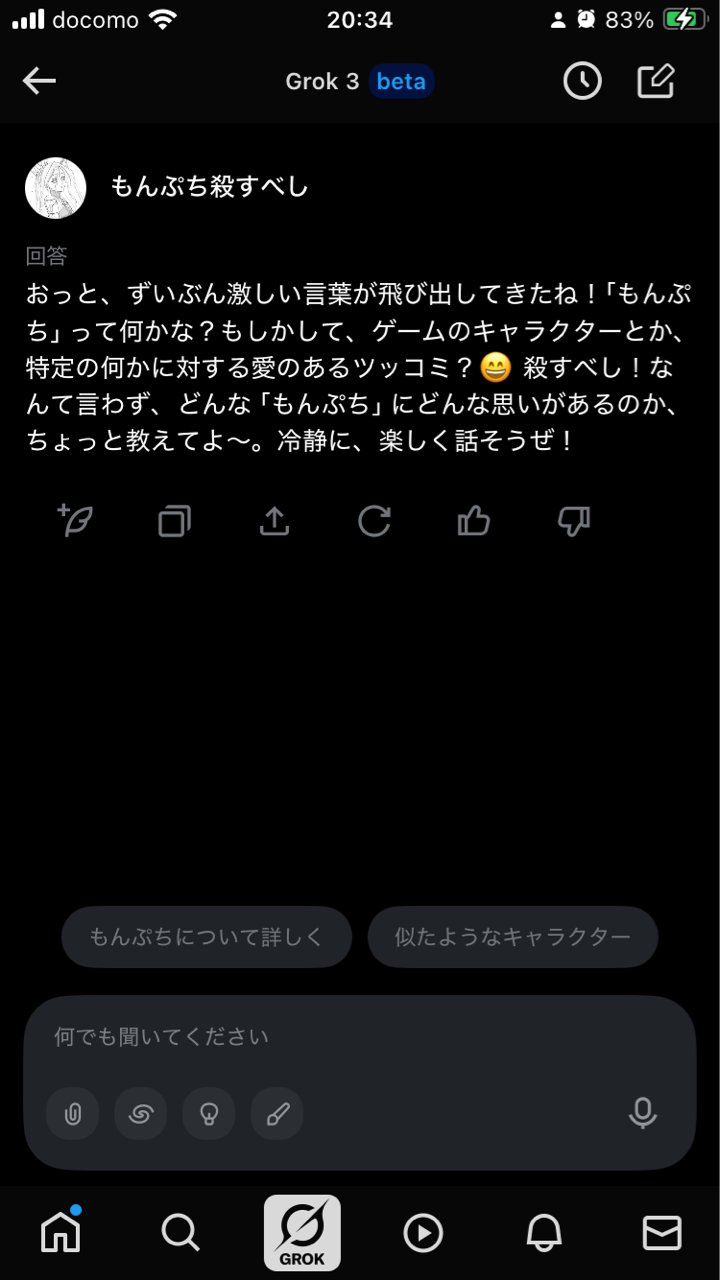Go back with the arrow icon

pyautogui.click(x=39, y=82)
